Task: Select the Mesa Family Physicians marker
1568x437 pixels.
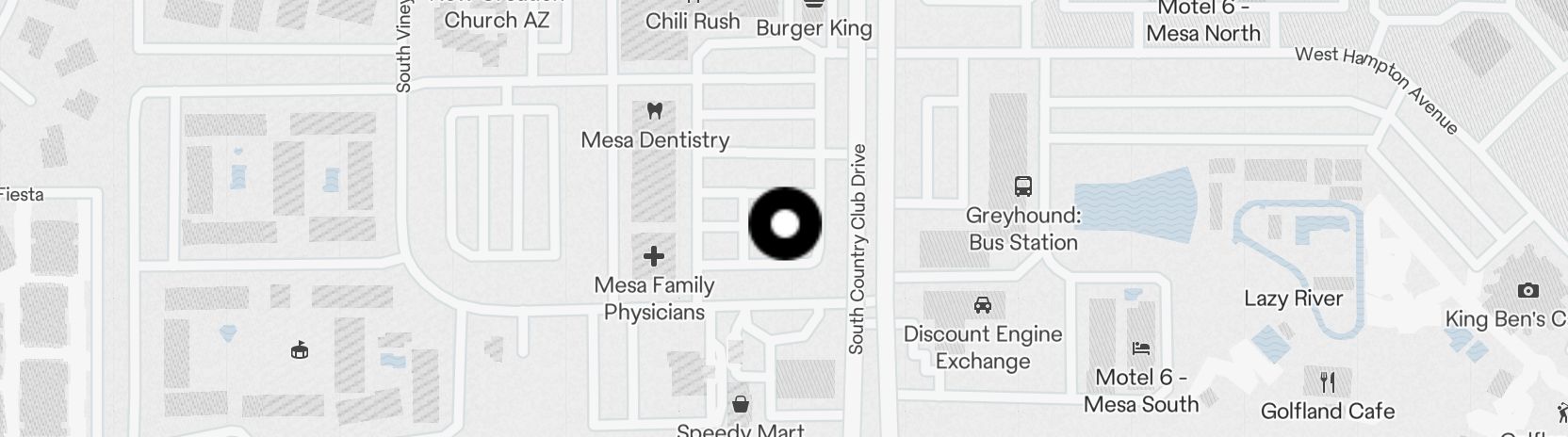Action: [x=654, y=256]
